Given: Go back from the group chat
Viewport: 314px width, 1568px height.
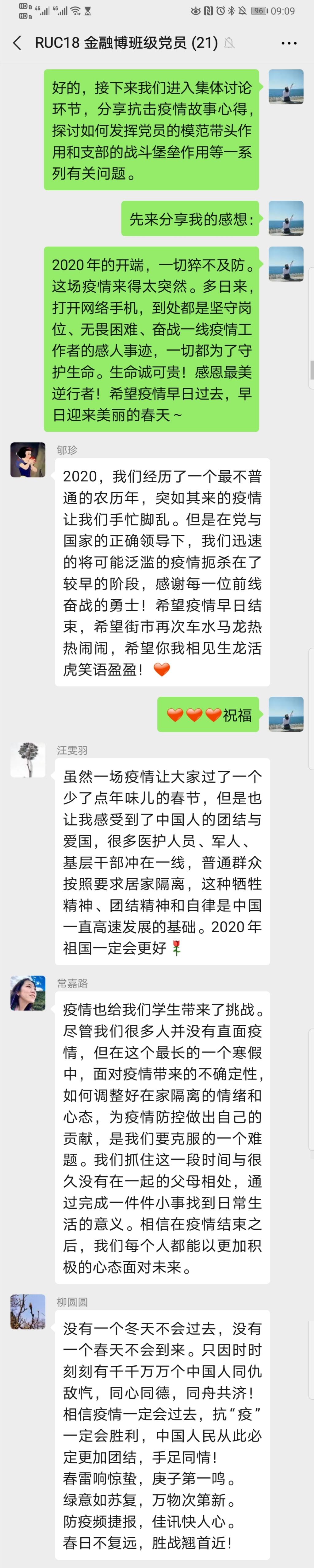Looking at the screenshot, I should tap(17, 43).
